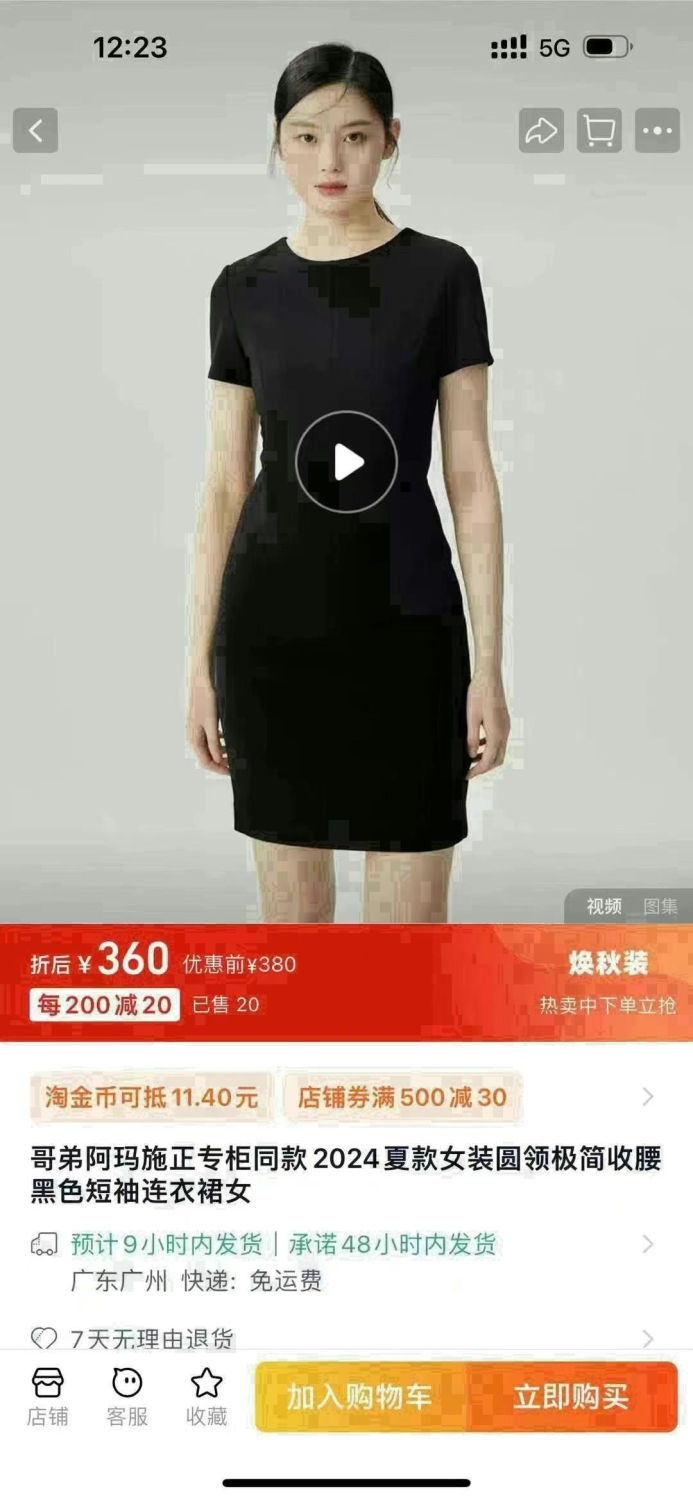This screenshot has height=1500, width=693.
Task: Expand coupon details for 店铺券满500减30
Action: (403, 1098)
